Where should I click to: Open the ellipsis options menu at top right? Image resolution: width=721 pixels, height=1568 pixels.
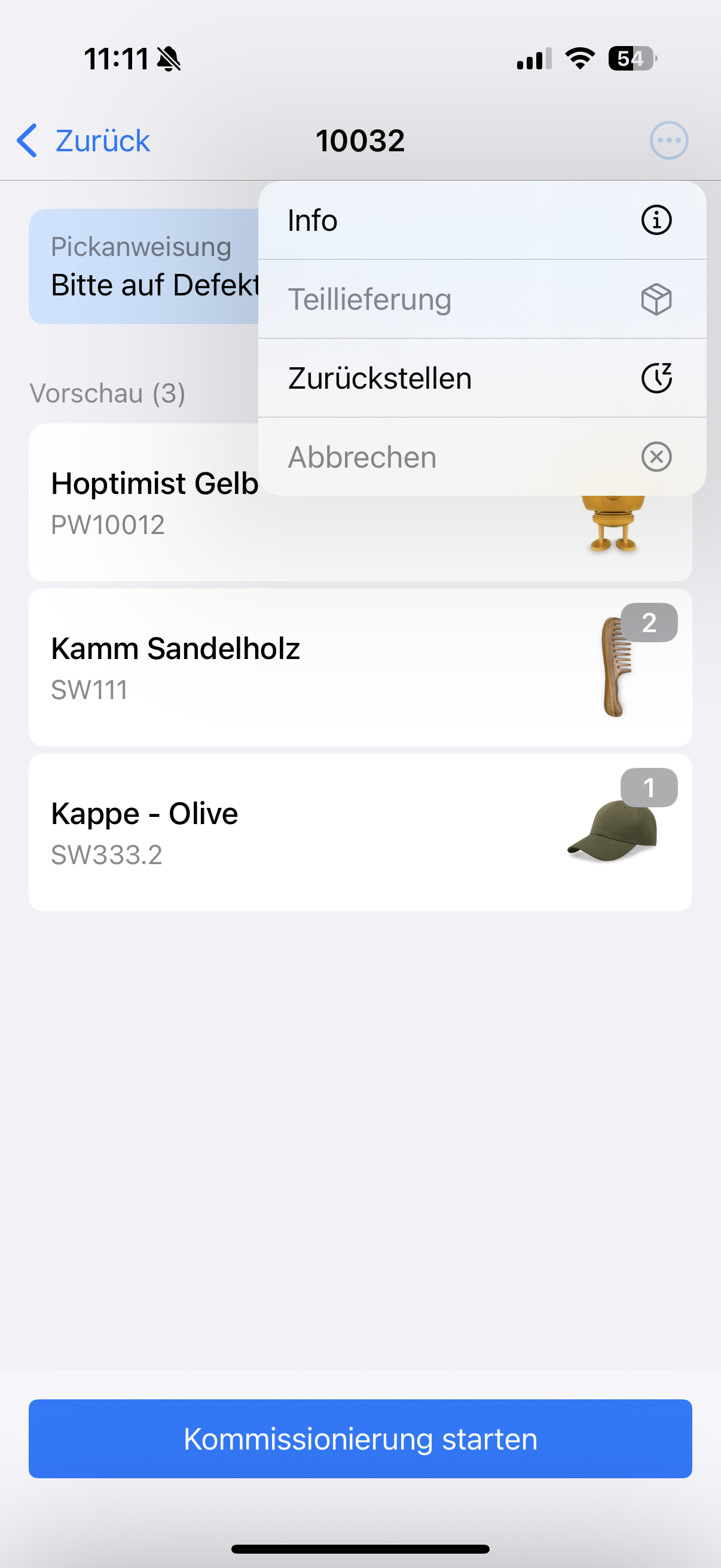point(668,140)
